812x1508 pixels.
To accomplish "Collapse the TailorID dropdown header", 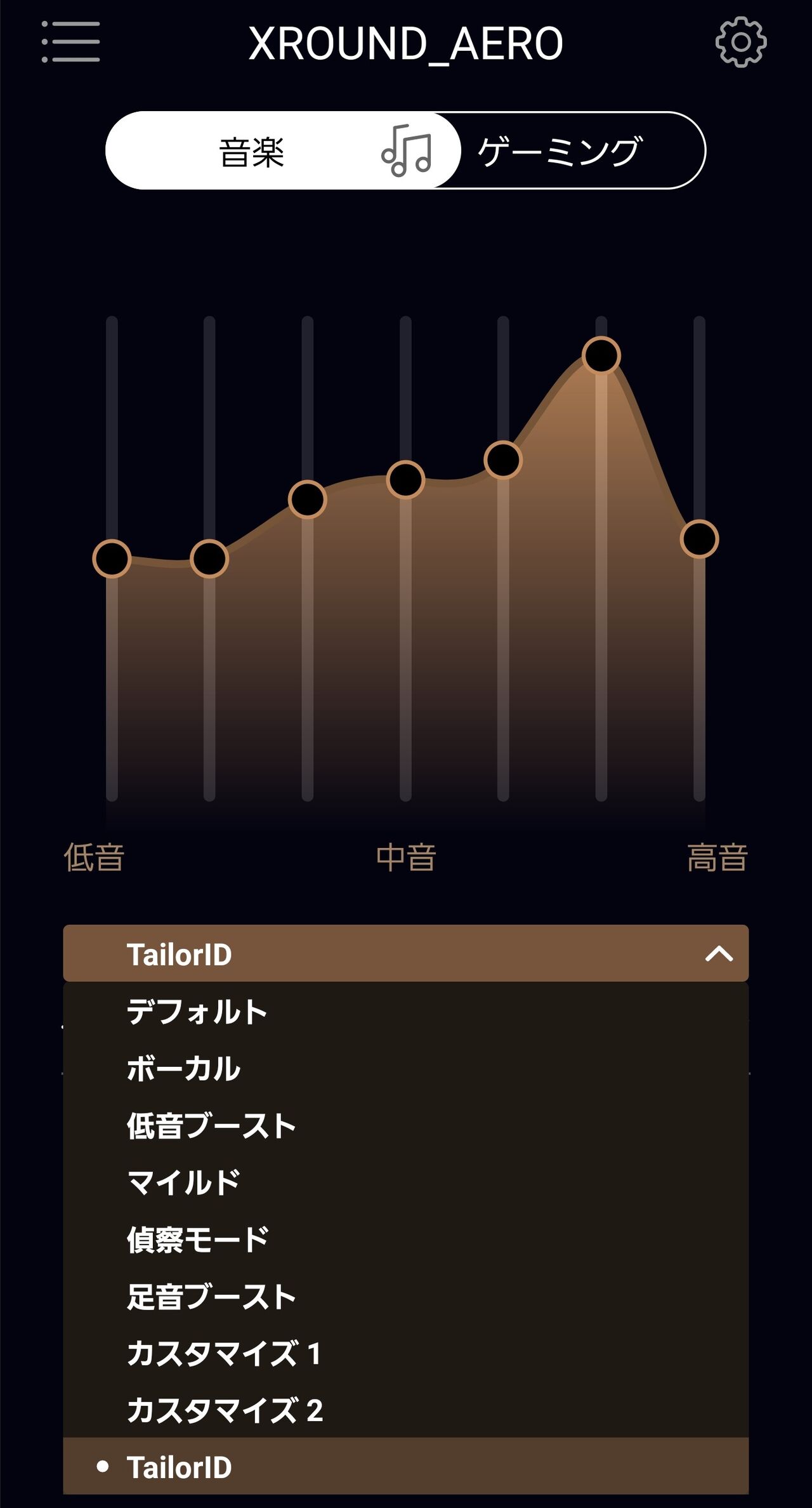I will click(406, 953).
